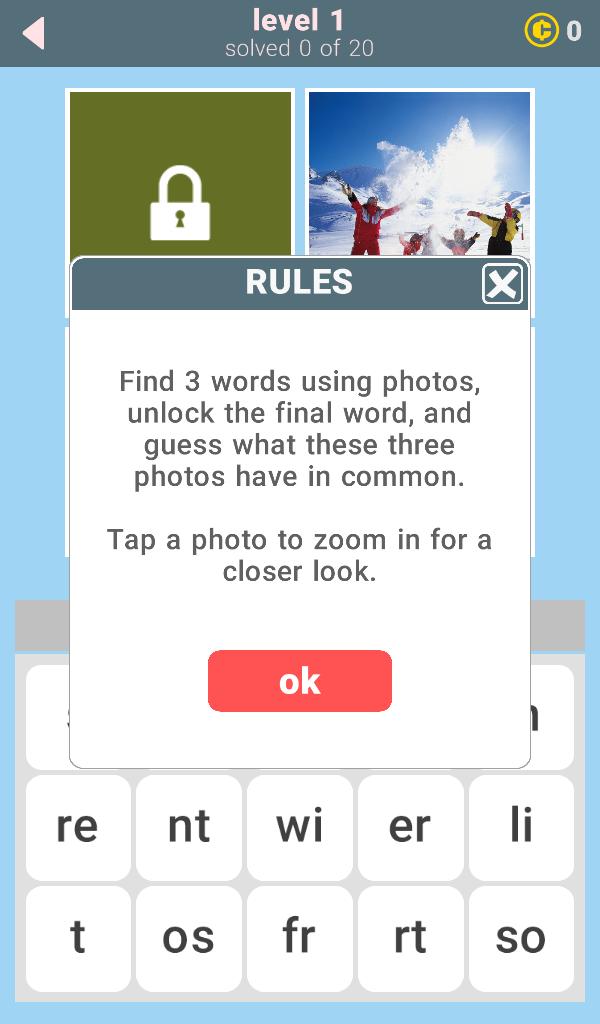Add the 'so' letter tile
600x1024 pixels.
[521, 938]
